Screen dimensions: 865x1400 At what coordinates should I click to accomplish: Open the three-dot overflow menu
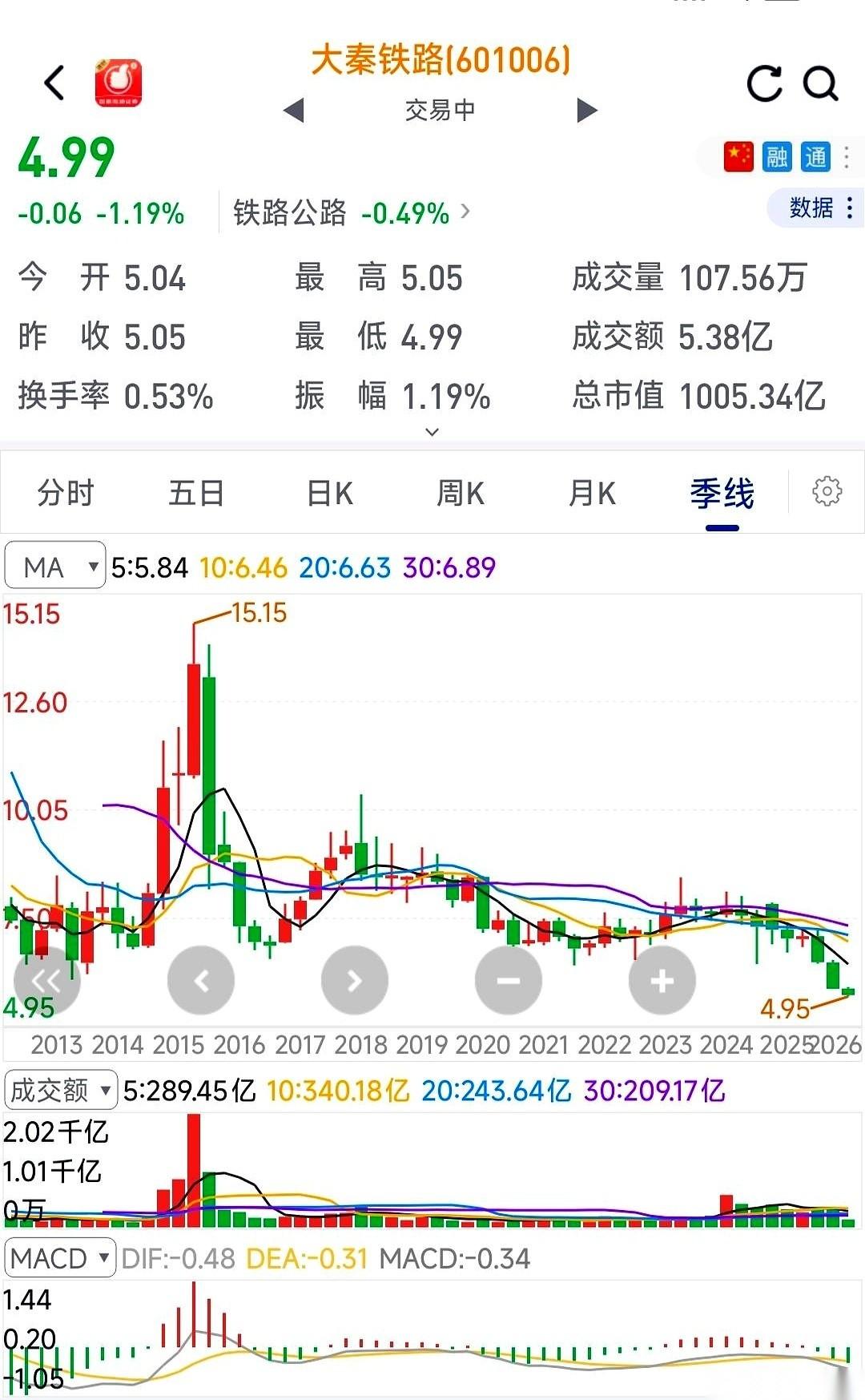pyautogui.click(x=848, y=158)
